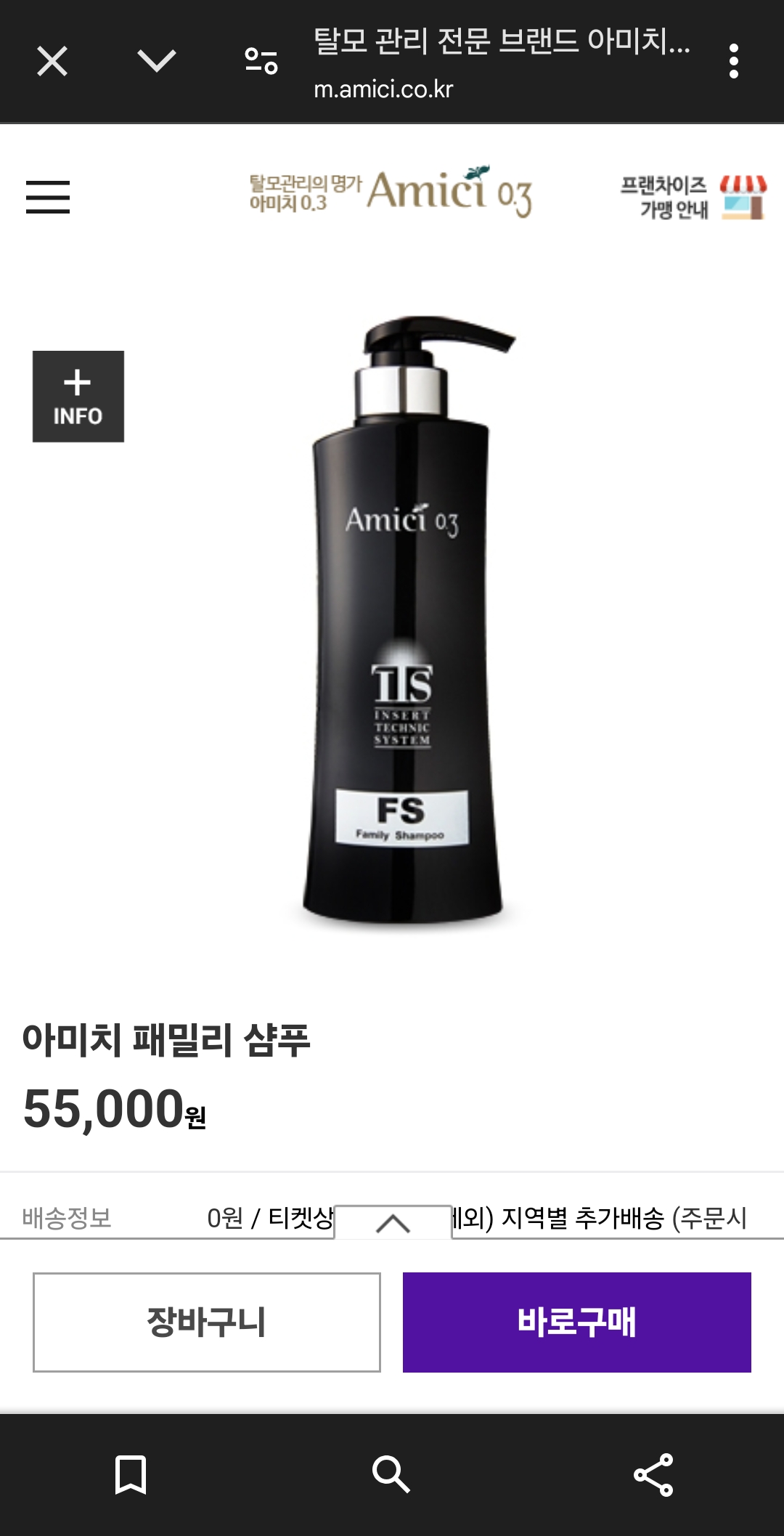Open the browser overflow menu

734,61
